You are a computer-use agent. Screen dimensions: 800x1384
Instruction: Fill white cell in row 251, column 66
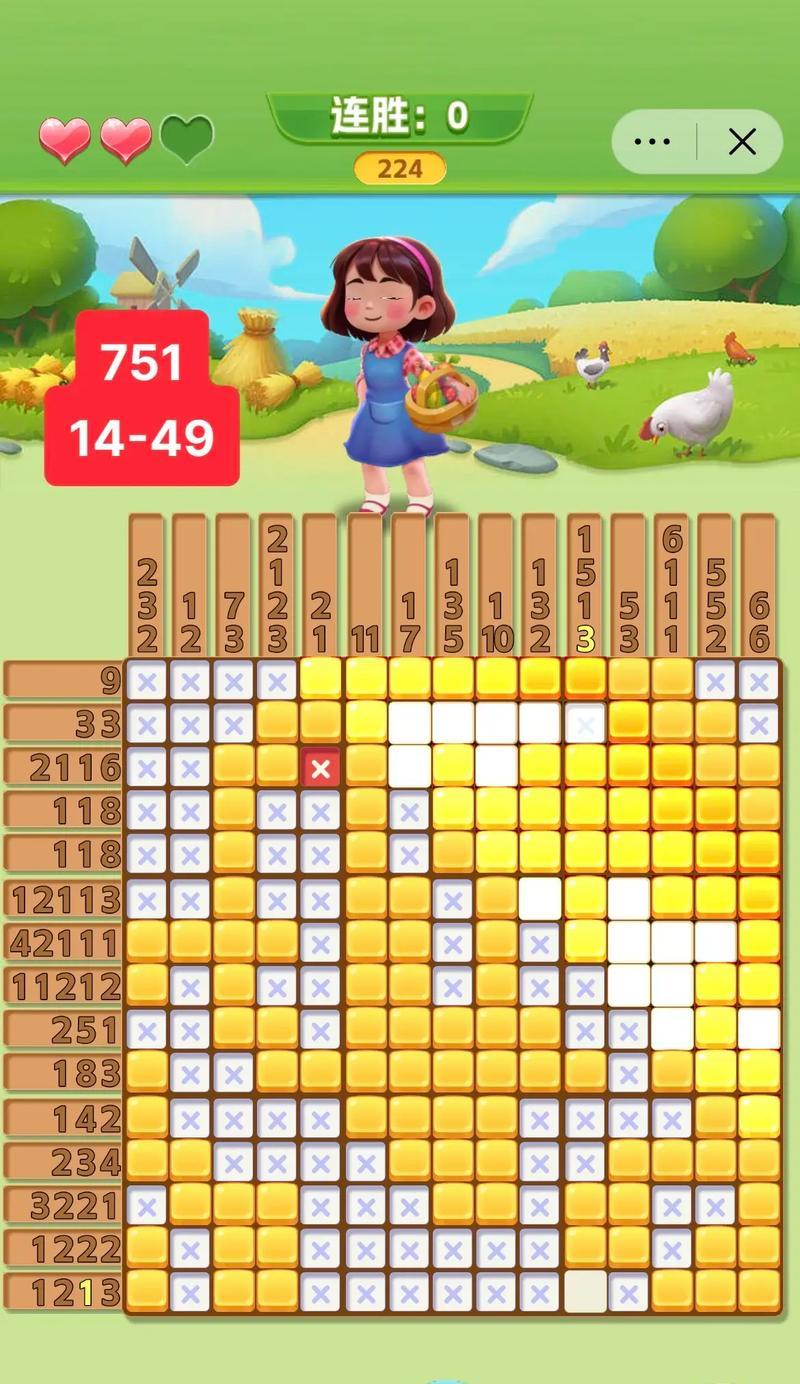tap(759, 1029)
